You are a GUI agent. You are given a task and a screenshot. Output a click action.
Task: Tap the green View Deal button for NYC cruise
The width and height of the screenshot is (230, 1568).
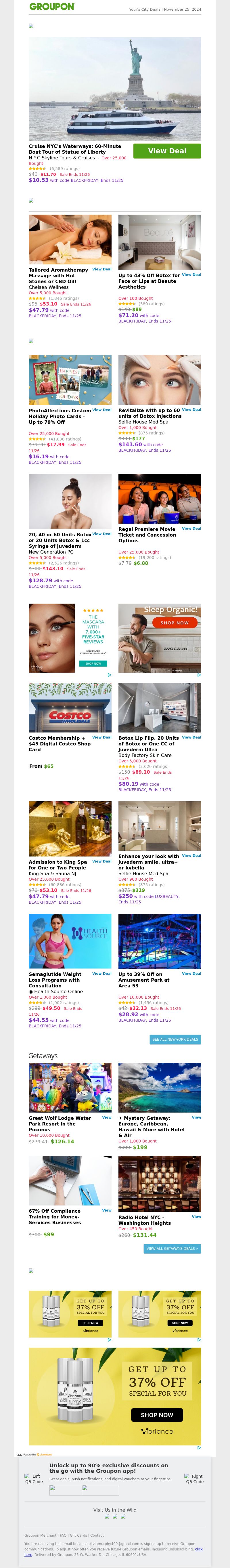[167, 151]
